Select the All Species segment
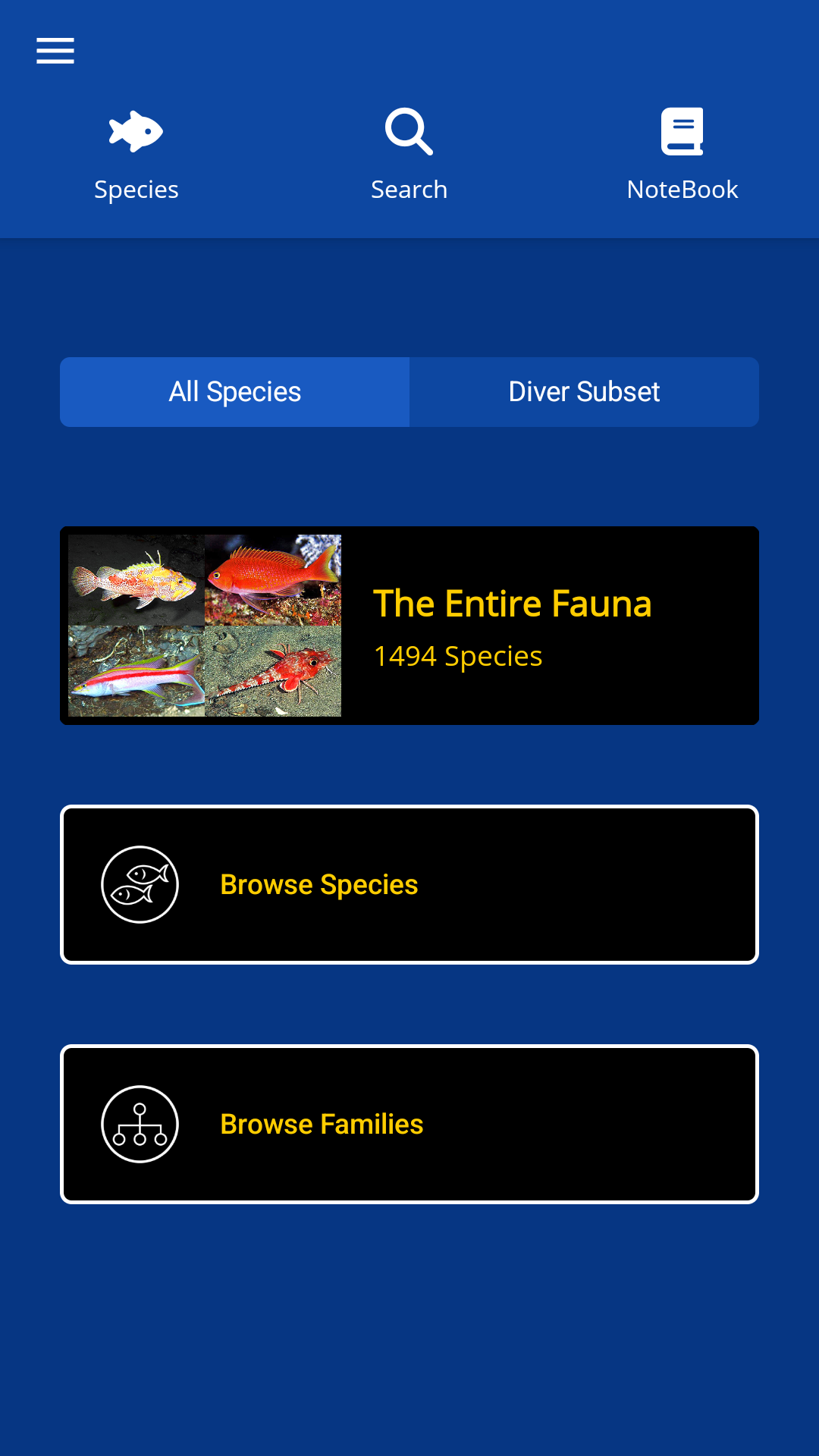 tap(235, 392)
